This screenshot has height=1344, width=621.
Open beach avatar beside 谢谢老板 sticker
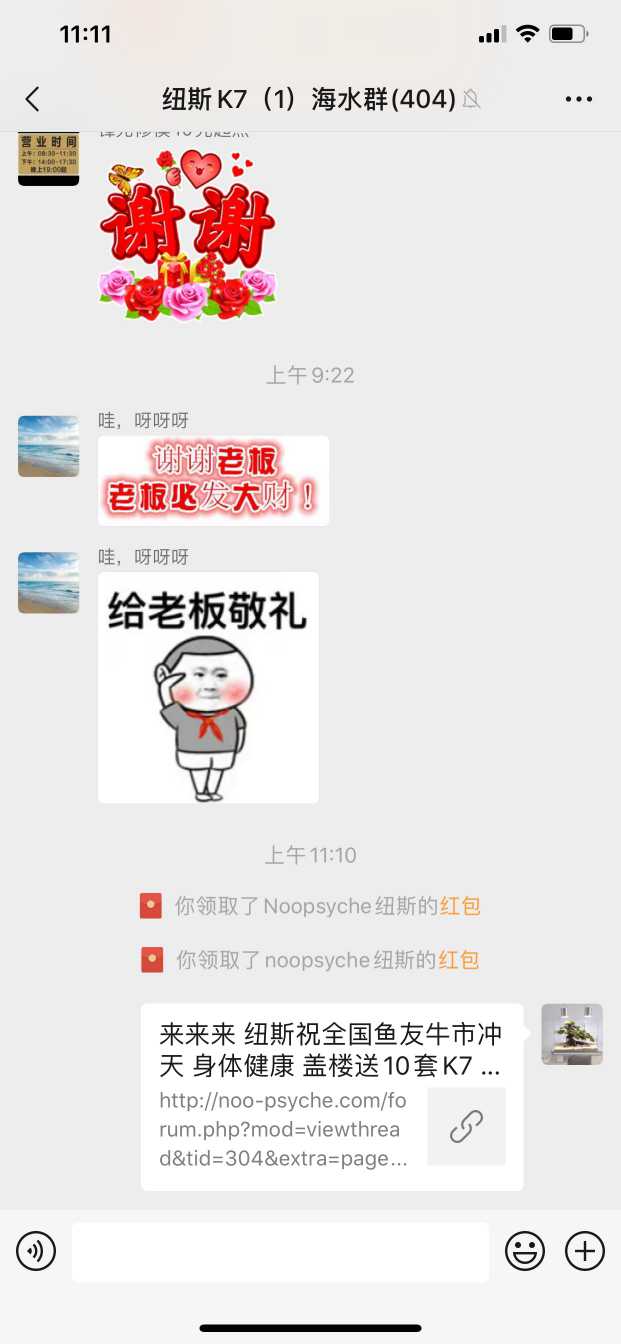[48, 446]
